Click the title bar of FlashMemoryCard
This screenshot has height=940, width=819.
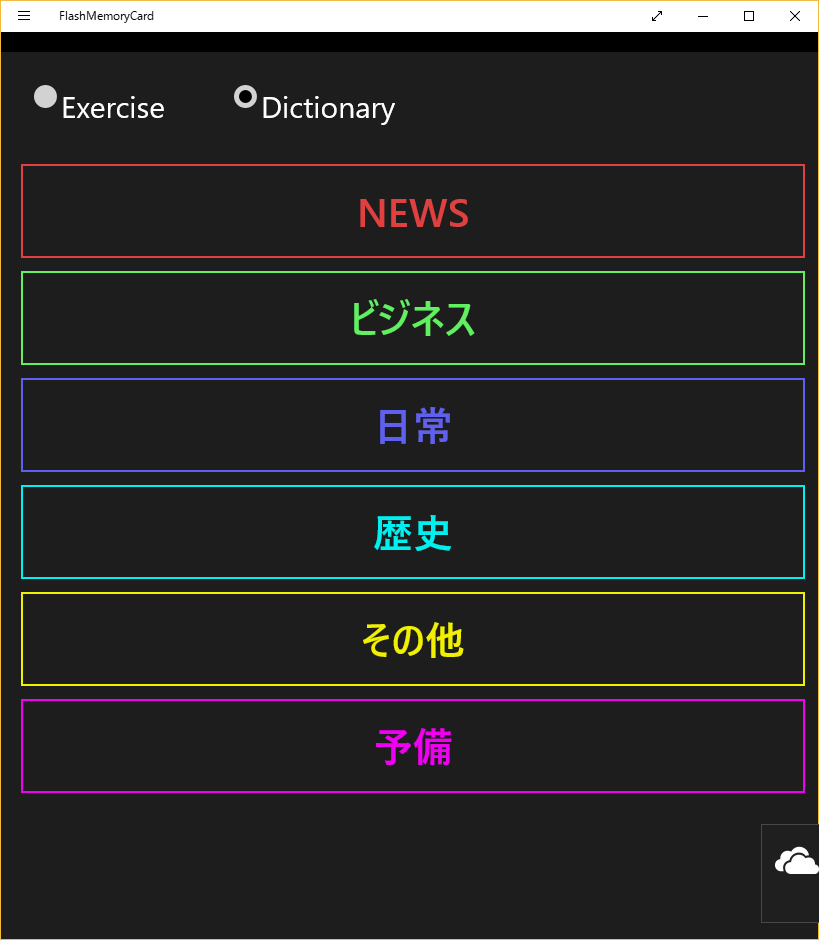(400, 16)
